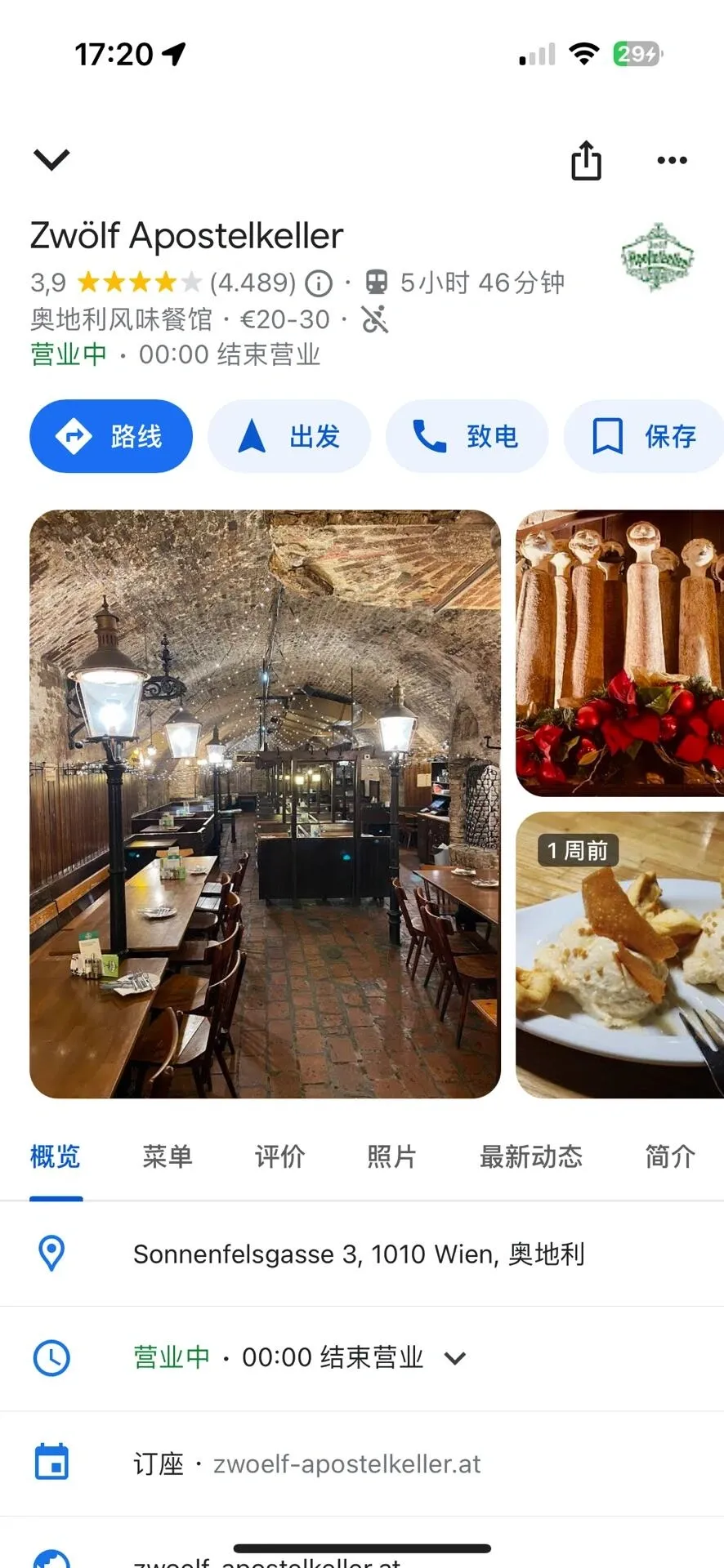Switch to the 评价 tab
Viewport: 724px width, 1568px height.
(279, 1156)
